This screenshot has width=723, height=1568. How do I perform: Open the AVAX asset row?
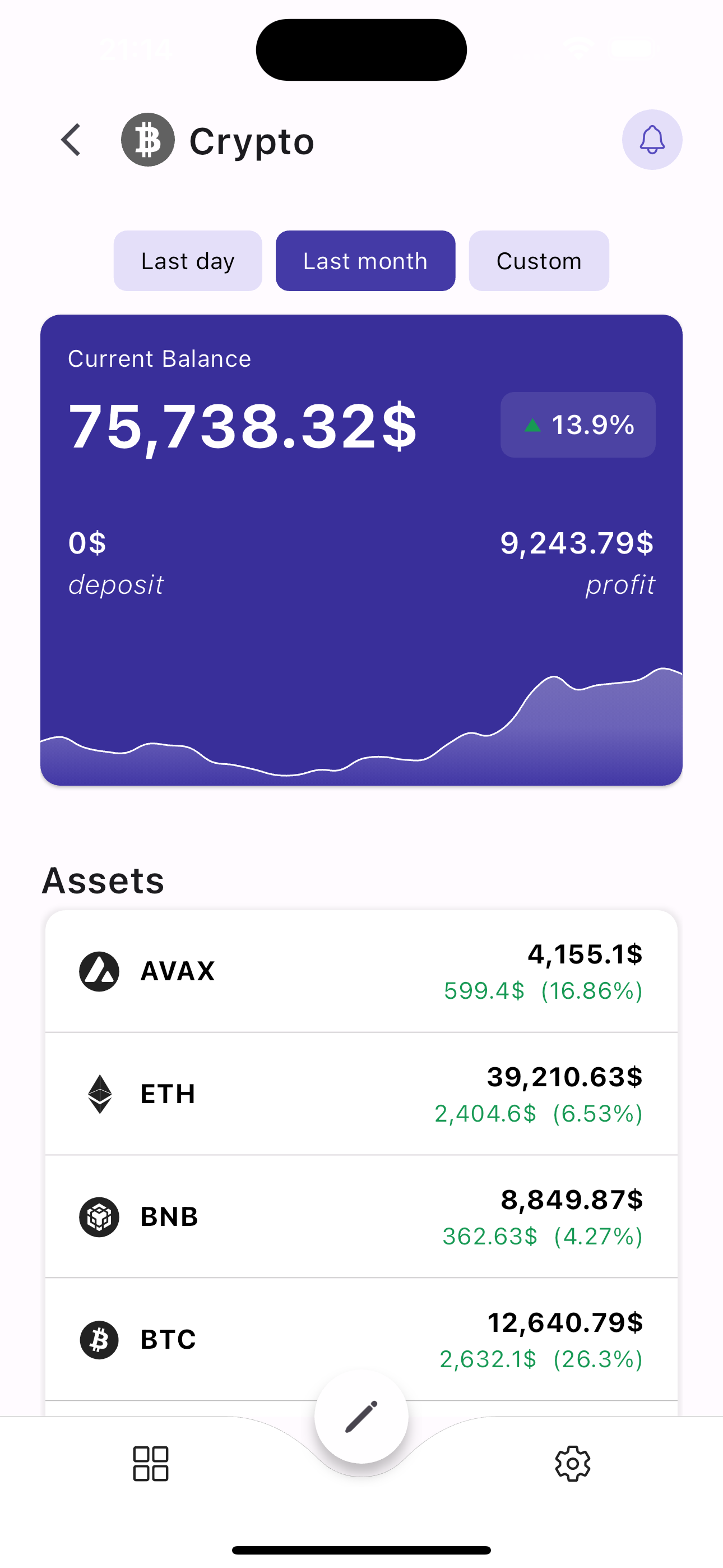361,971
